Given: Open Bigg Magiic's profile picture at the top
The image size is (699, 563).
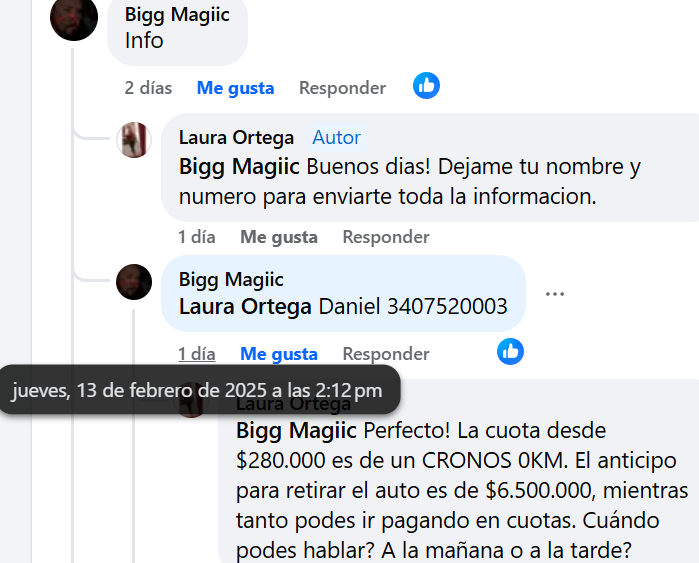Looking at the screenshot, I should point(74,18).
